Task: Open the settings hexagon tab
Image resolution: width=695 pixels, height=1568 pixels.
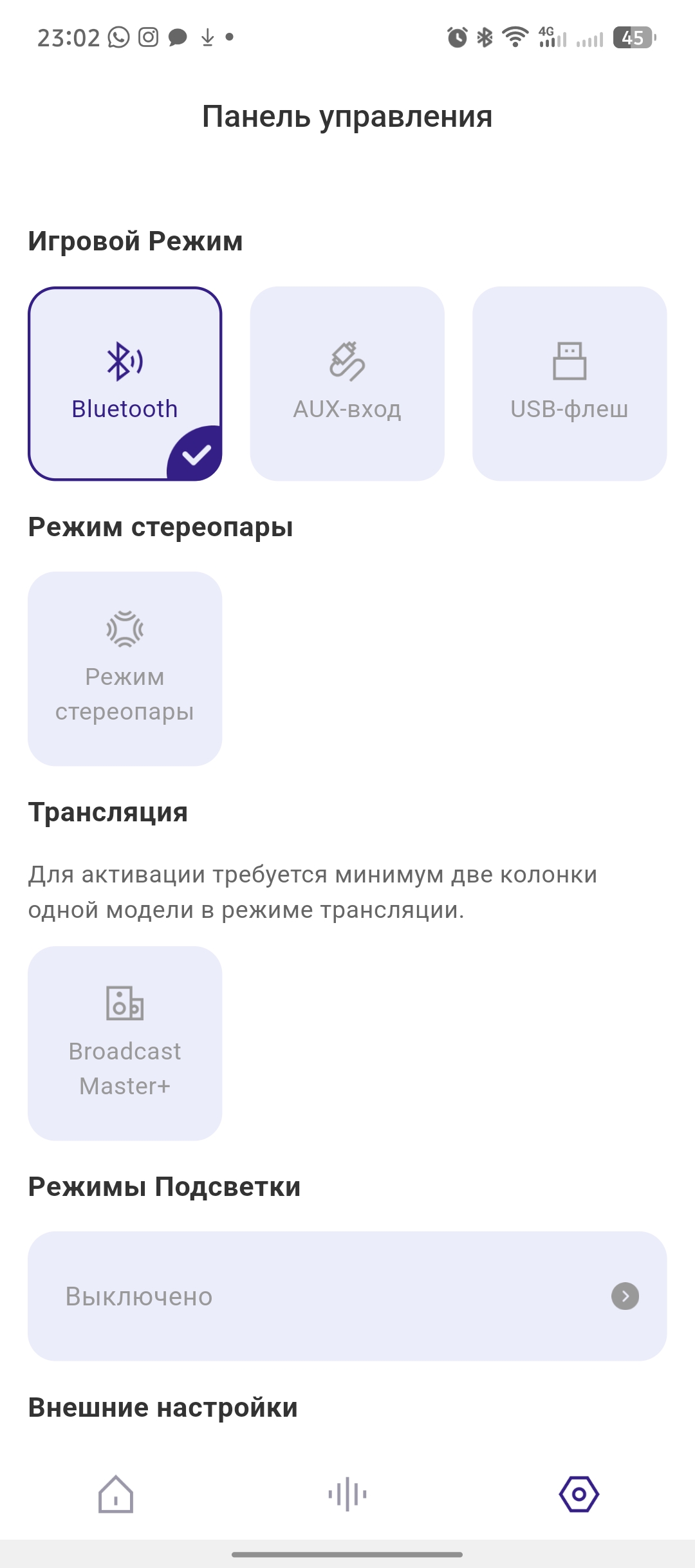Action: (579, 1494)
